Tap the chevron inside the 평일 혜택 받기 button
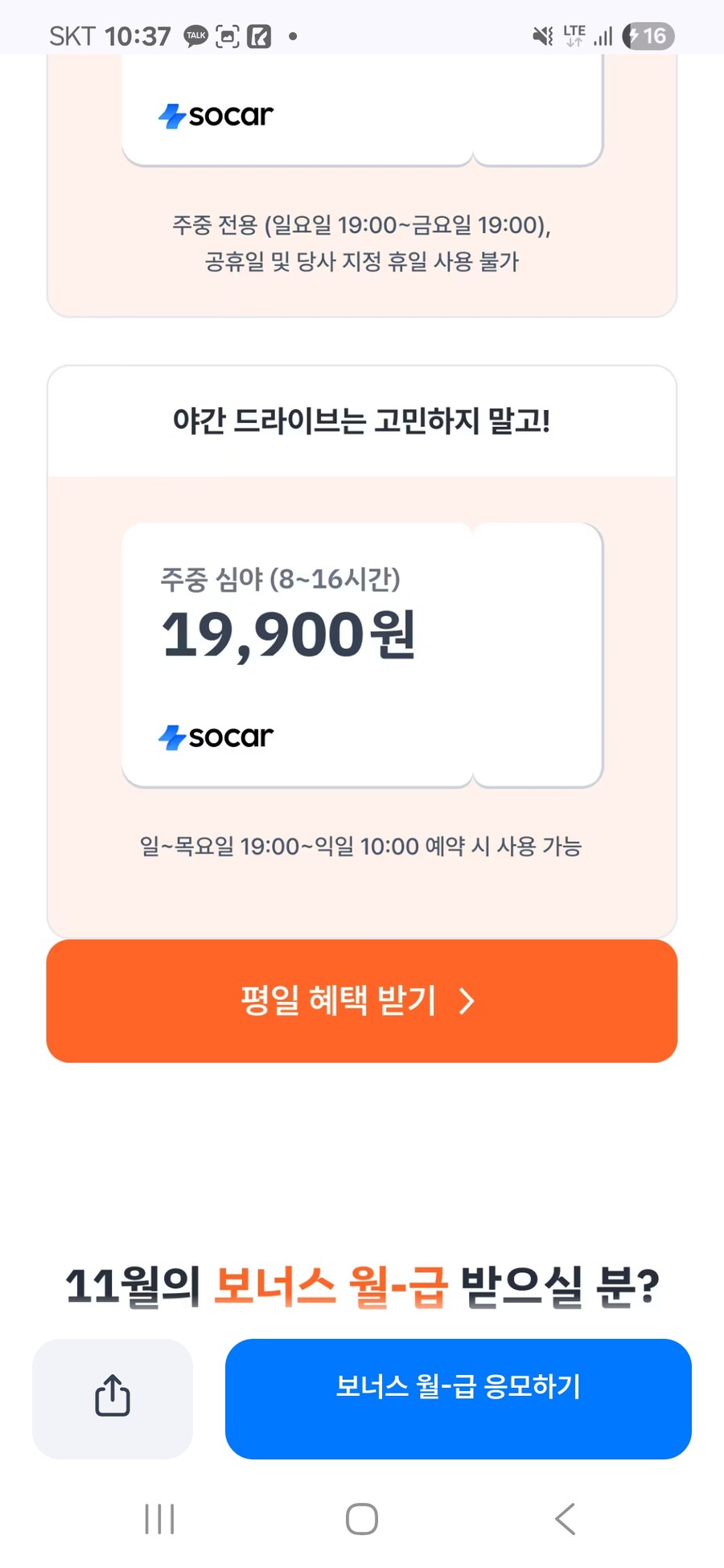Screen dimensions: 724x1568 click(467, 1001)
